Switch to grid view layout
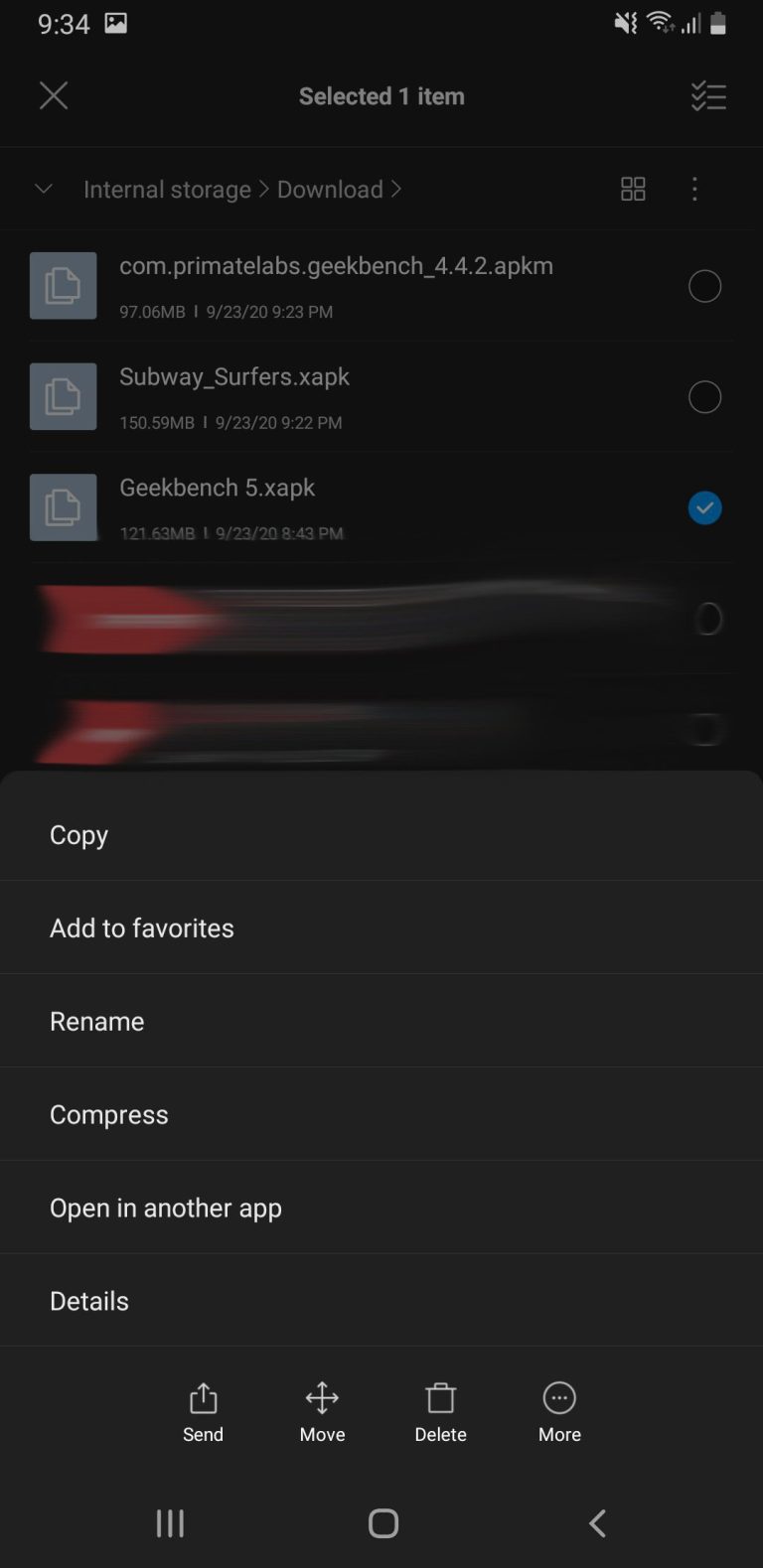Screen dimensions: 763x1568 [633, 189]
